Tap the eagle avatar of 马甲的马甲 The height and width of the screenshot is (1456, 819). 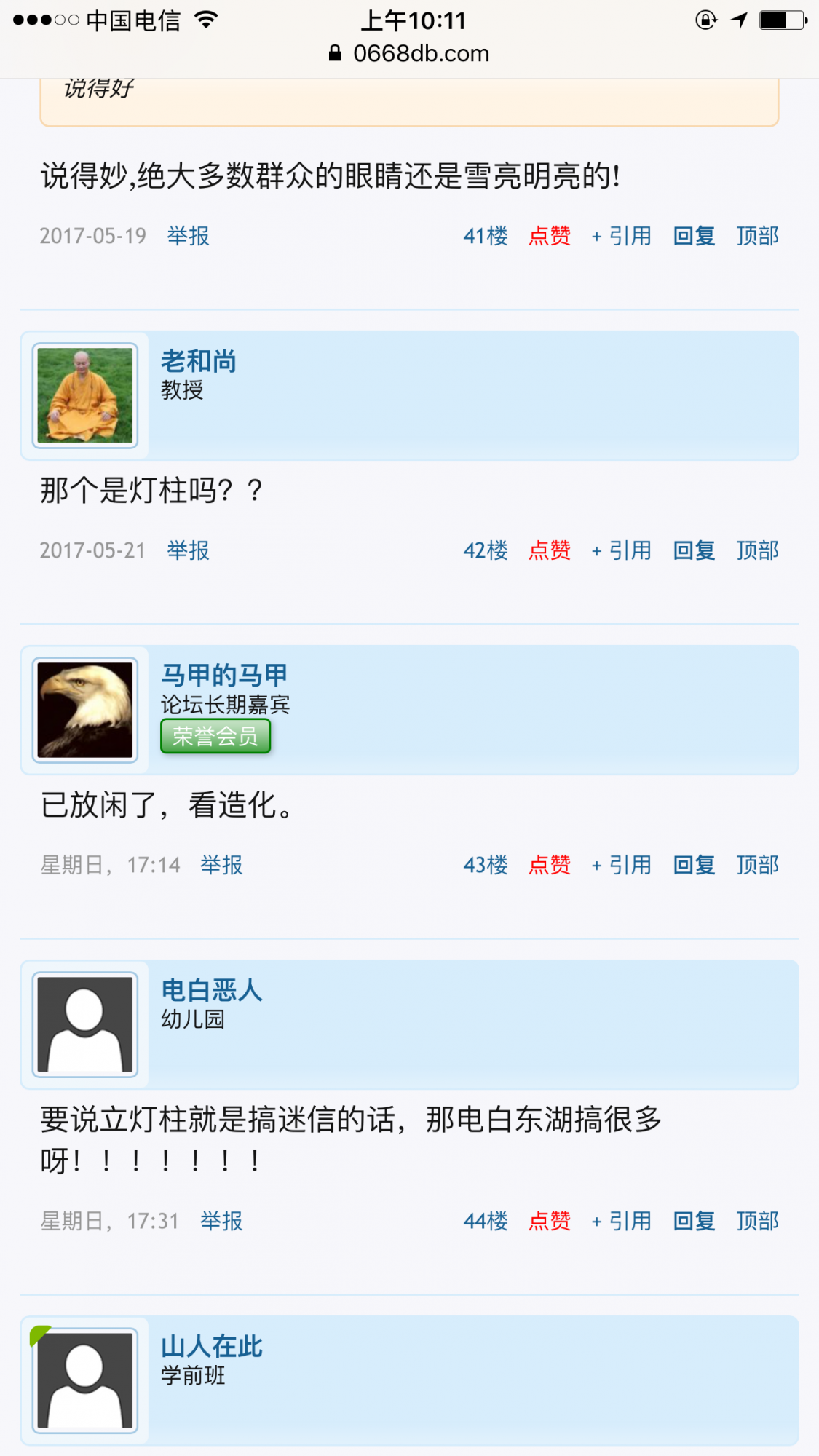tap(85, 710)
